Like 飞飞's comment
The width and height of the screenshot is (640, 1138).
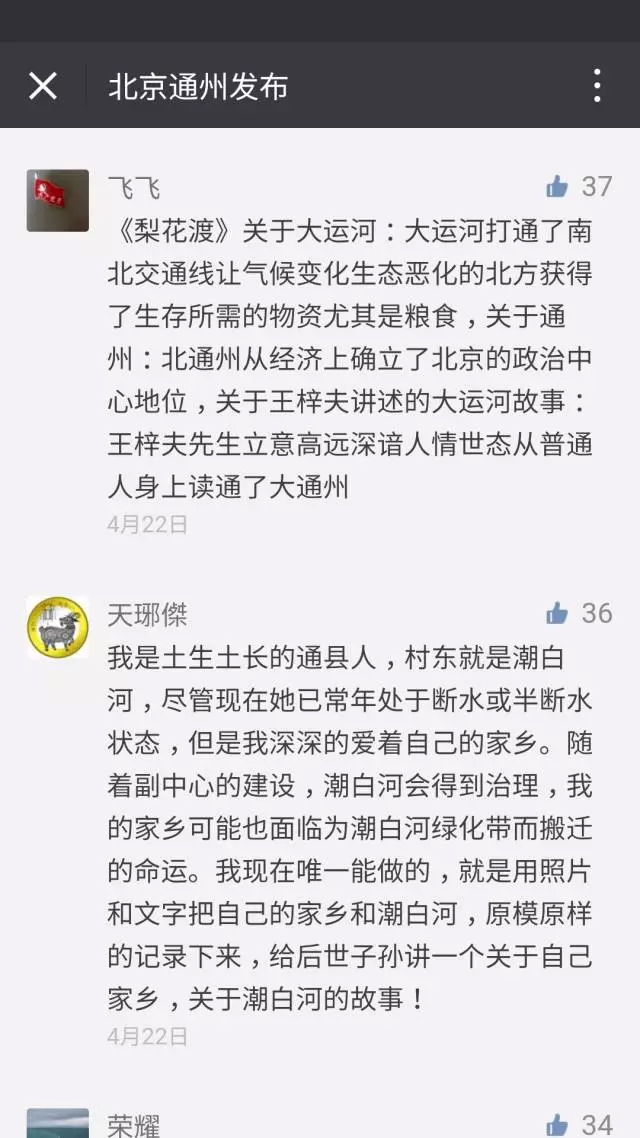coord(557,187)
